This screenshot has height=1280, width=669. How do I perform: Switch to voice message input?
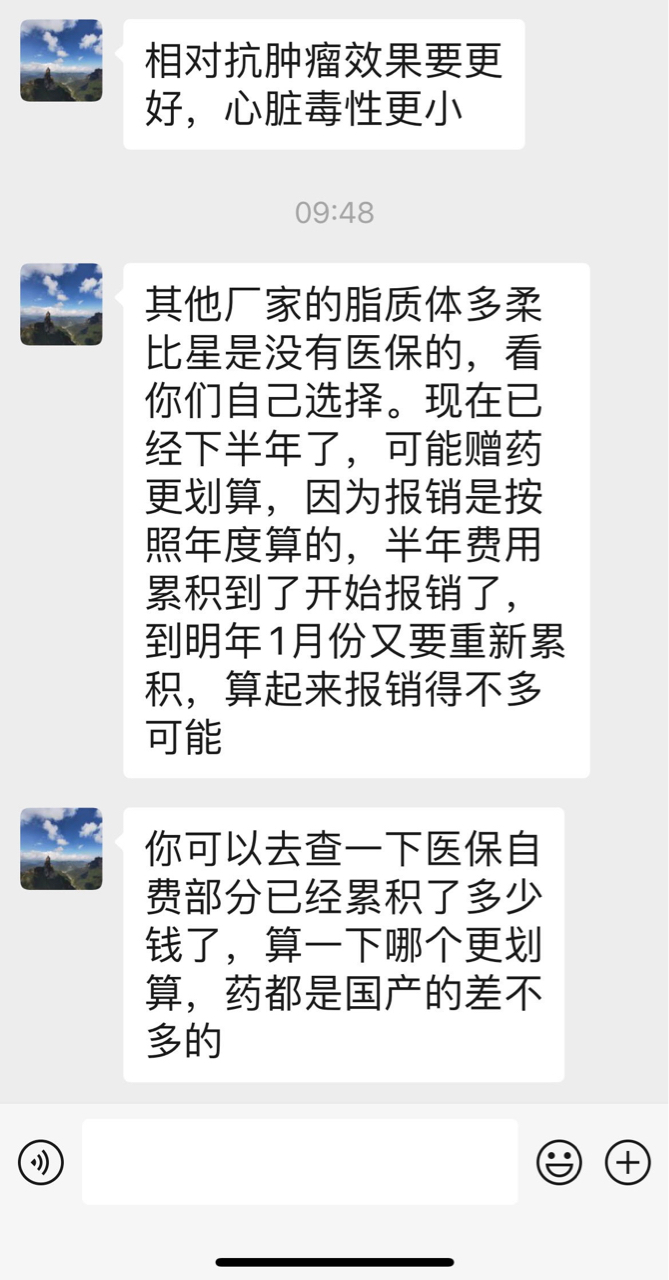41,1162
